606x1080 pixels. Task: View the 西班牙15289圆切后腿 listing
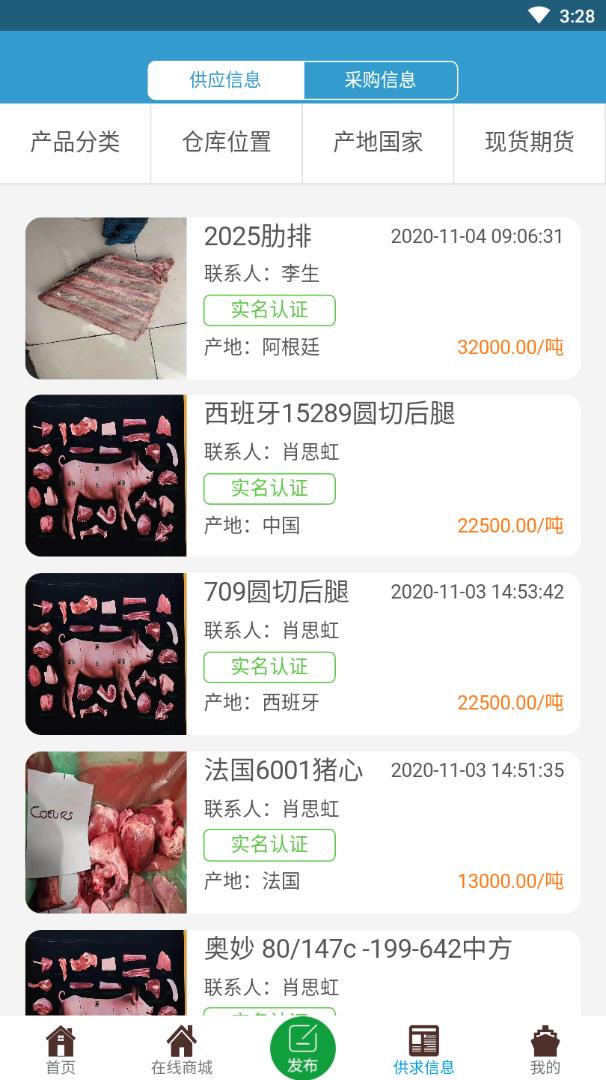coord(302,476)
